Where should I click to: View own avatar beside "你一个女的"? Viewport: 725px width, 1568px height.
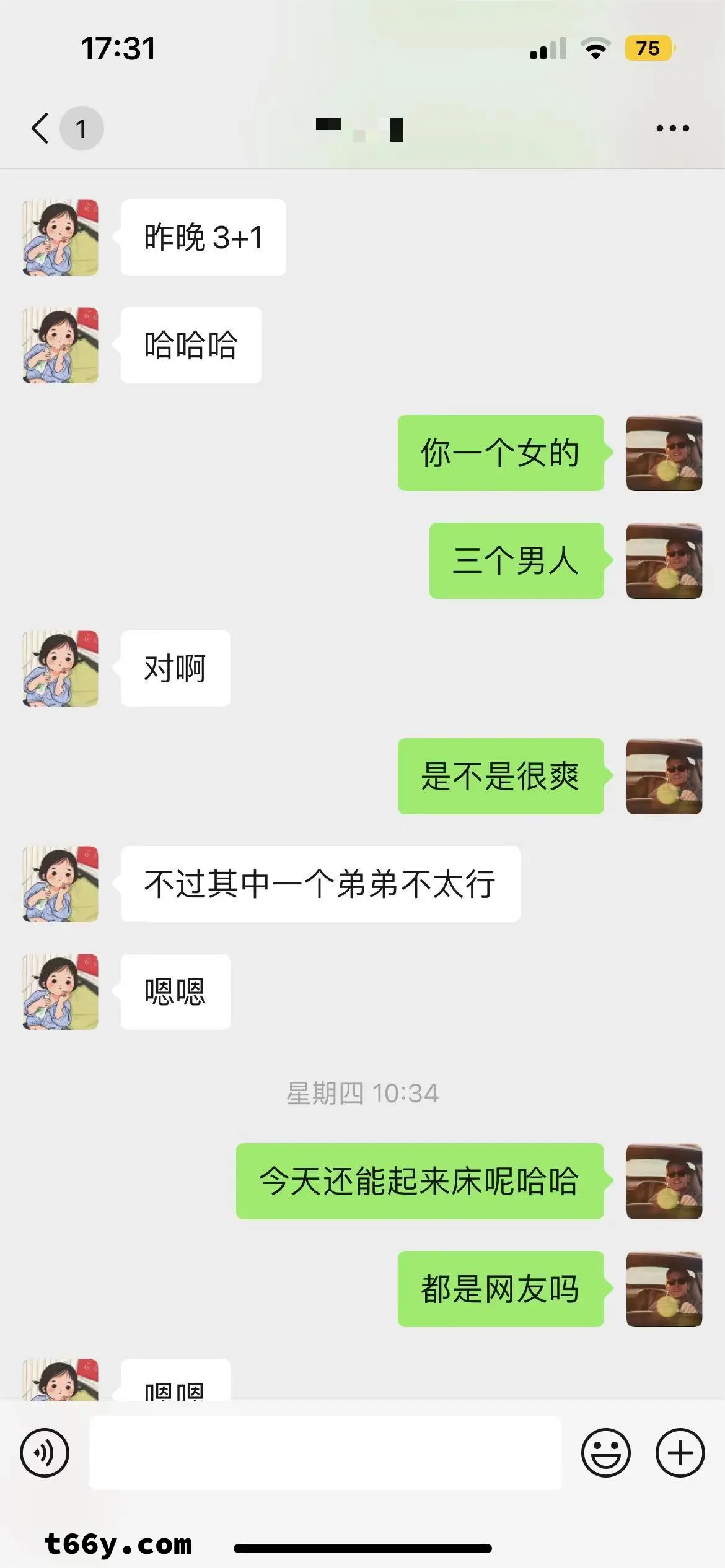click(x=664, y=453)
